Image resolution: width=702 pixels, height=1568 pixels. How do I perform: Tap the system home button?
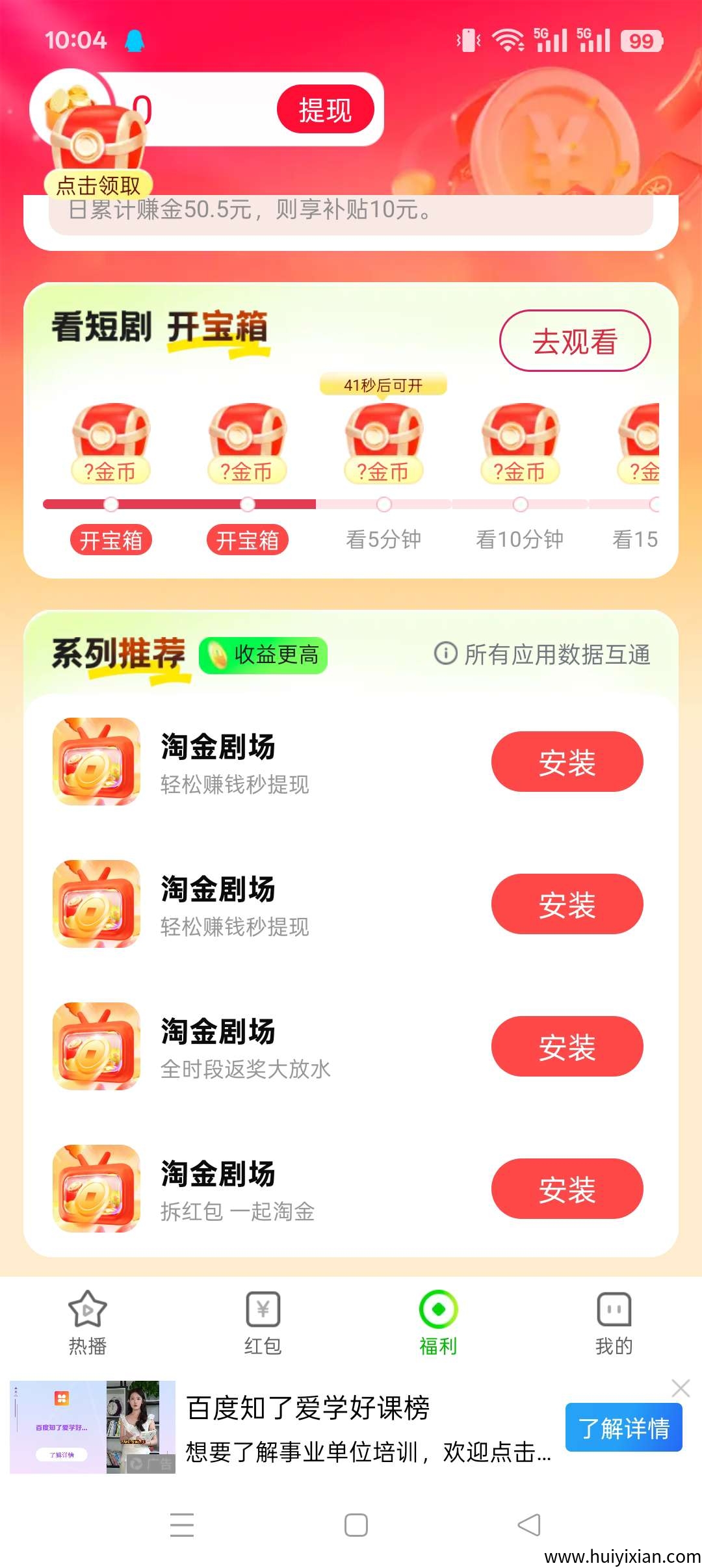click(x=356, y=1525)
